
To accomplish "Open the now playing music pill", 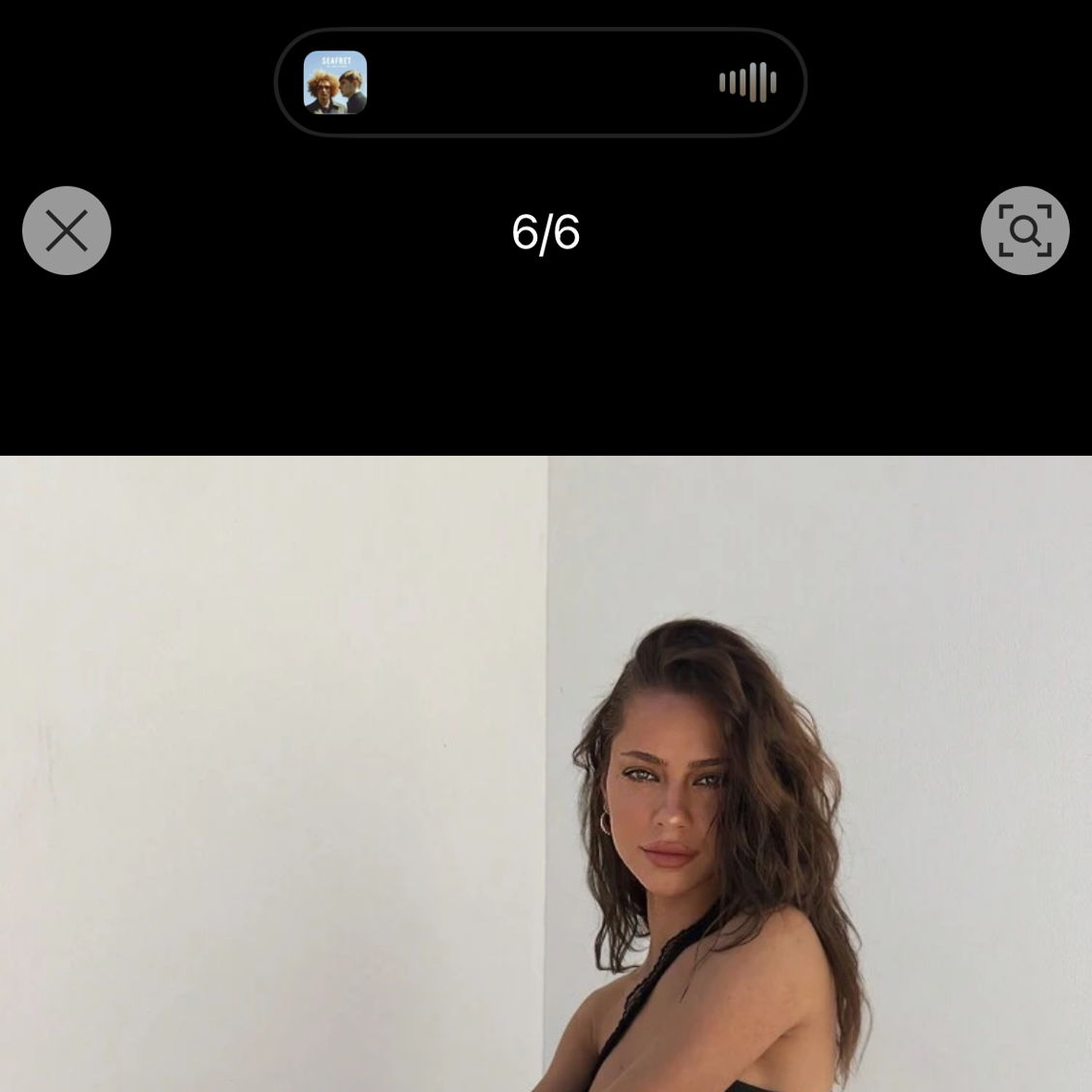I will (540, 82).
